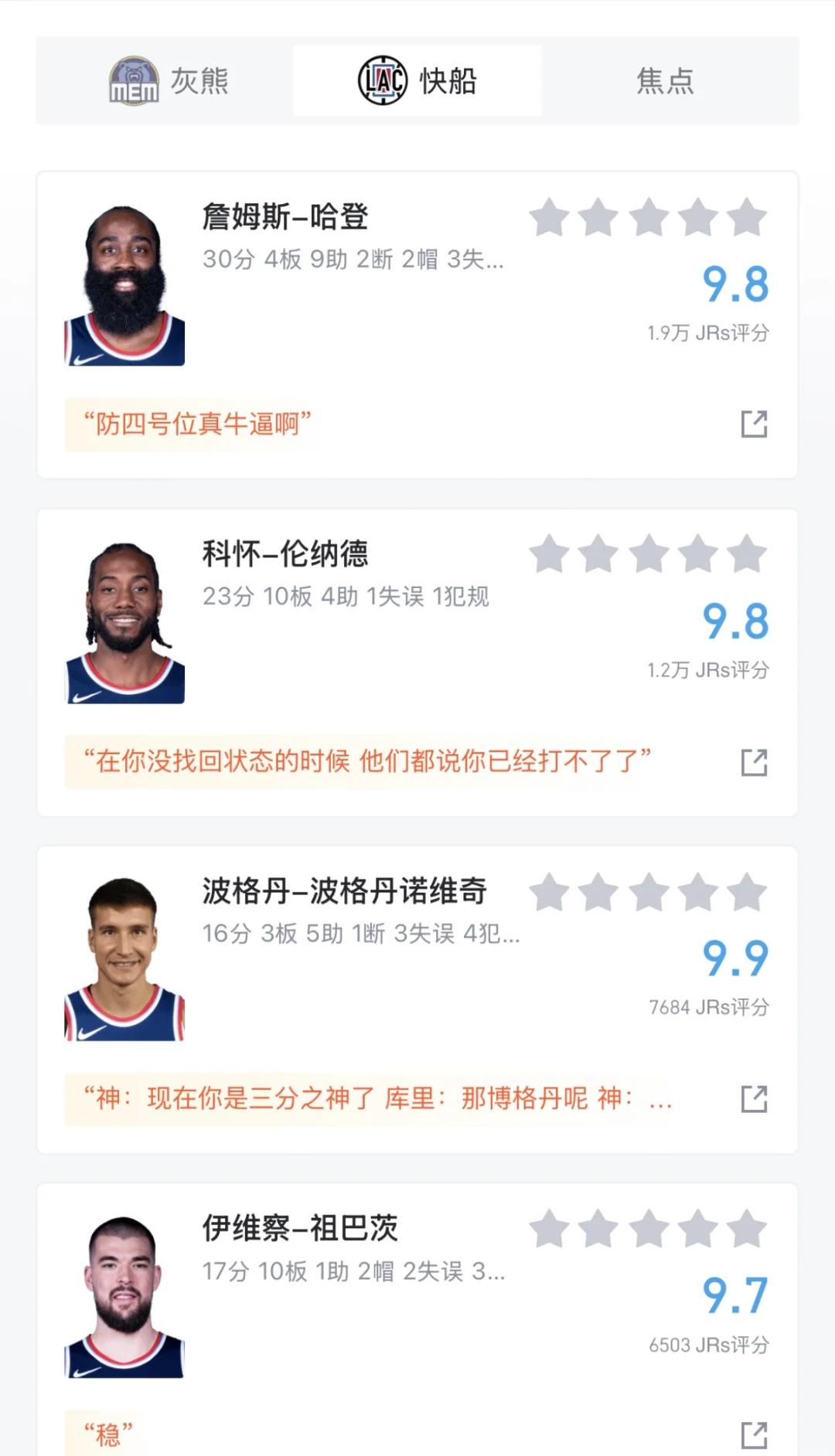
Task: Give Harden one star by clicking first star
Action: [x=550, y=219]
